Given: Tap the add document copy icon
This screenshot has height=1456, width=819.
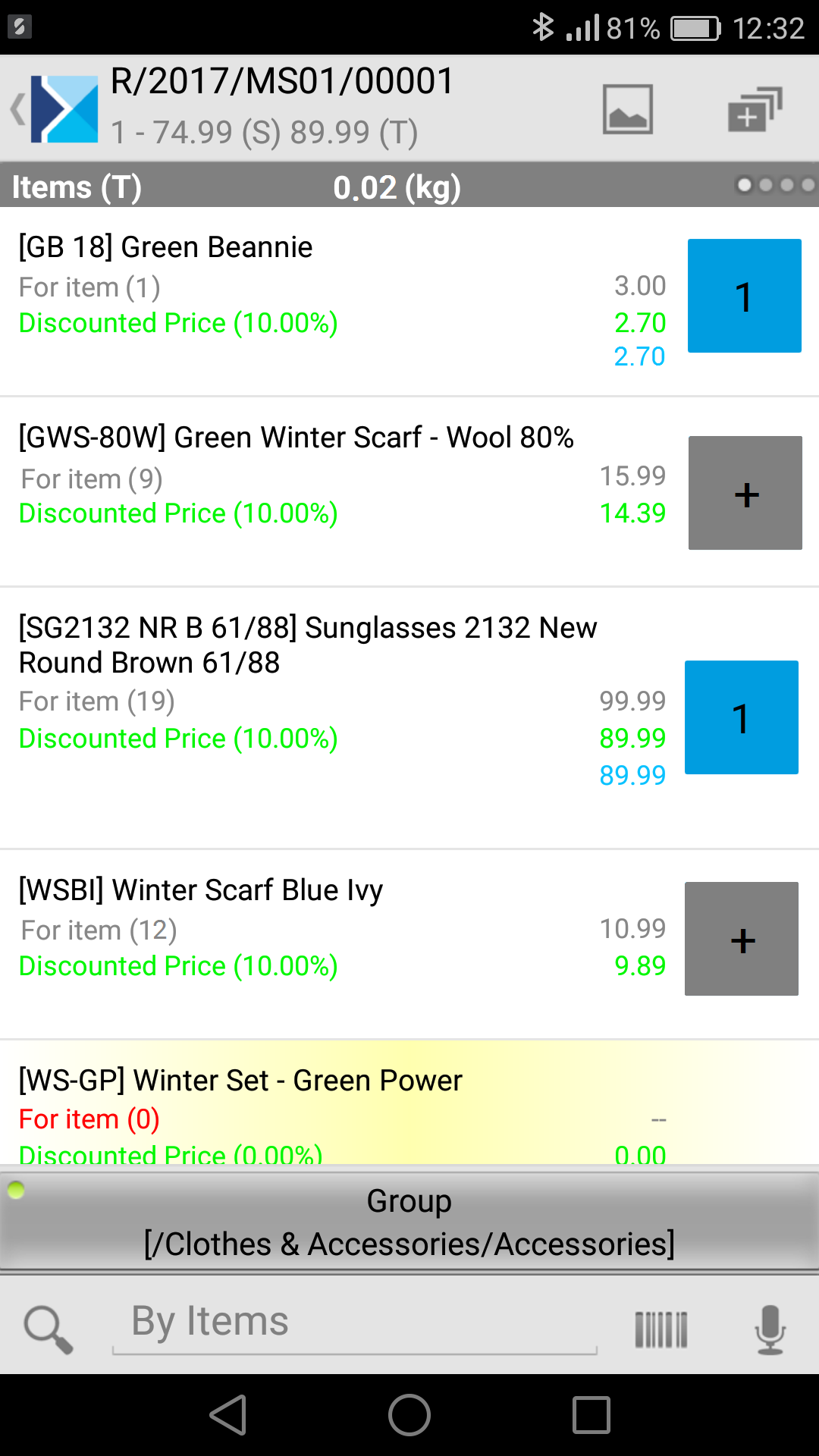Looking at the screenshot, I should click(754, 109).
